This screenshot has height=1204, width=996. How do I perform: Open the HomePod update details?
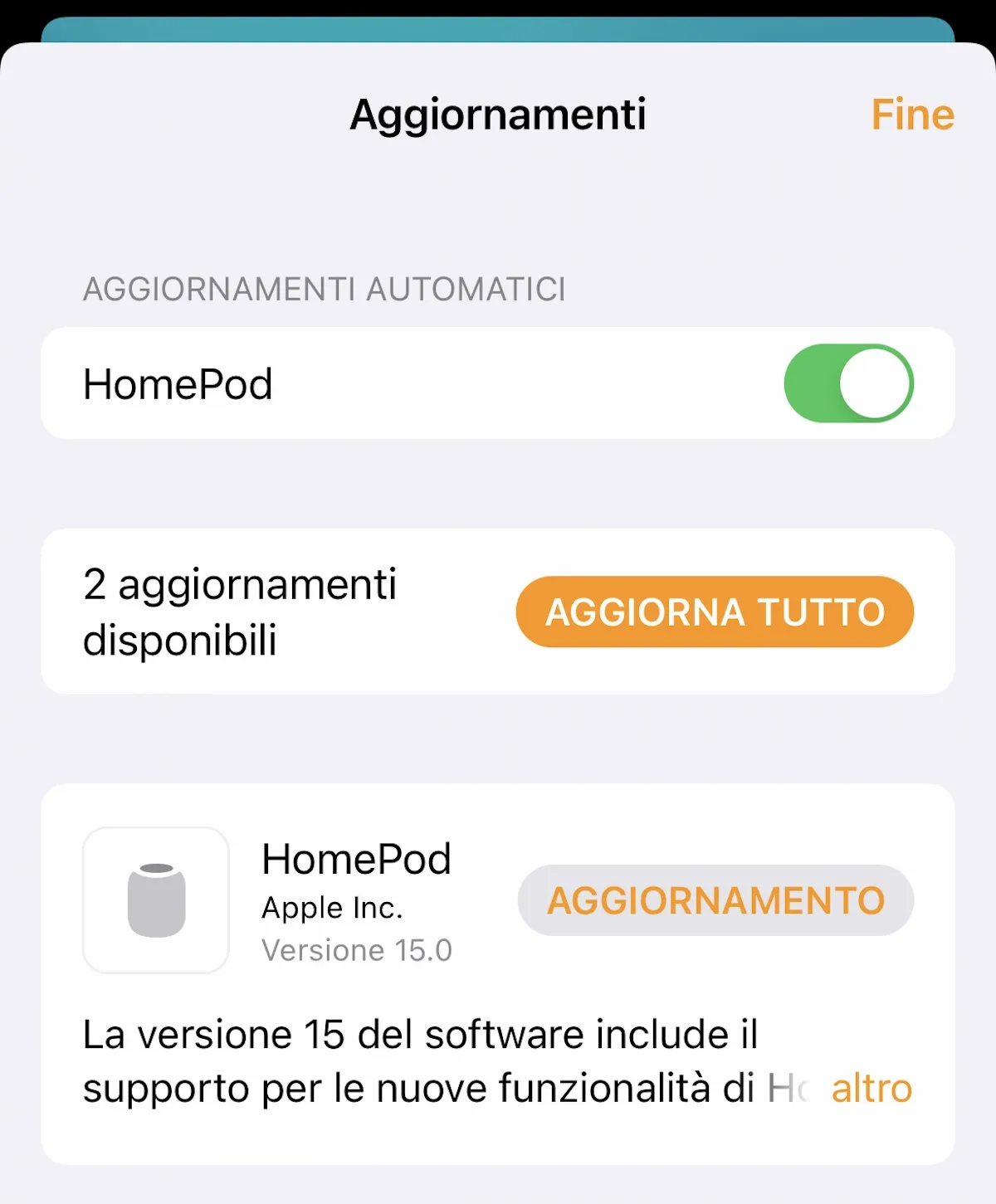coord(715,899)
